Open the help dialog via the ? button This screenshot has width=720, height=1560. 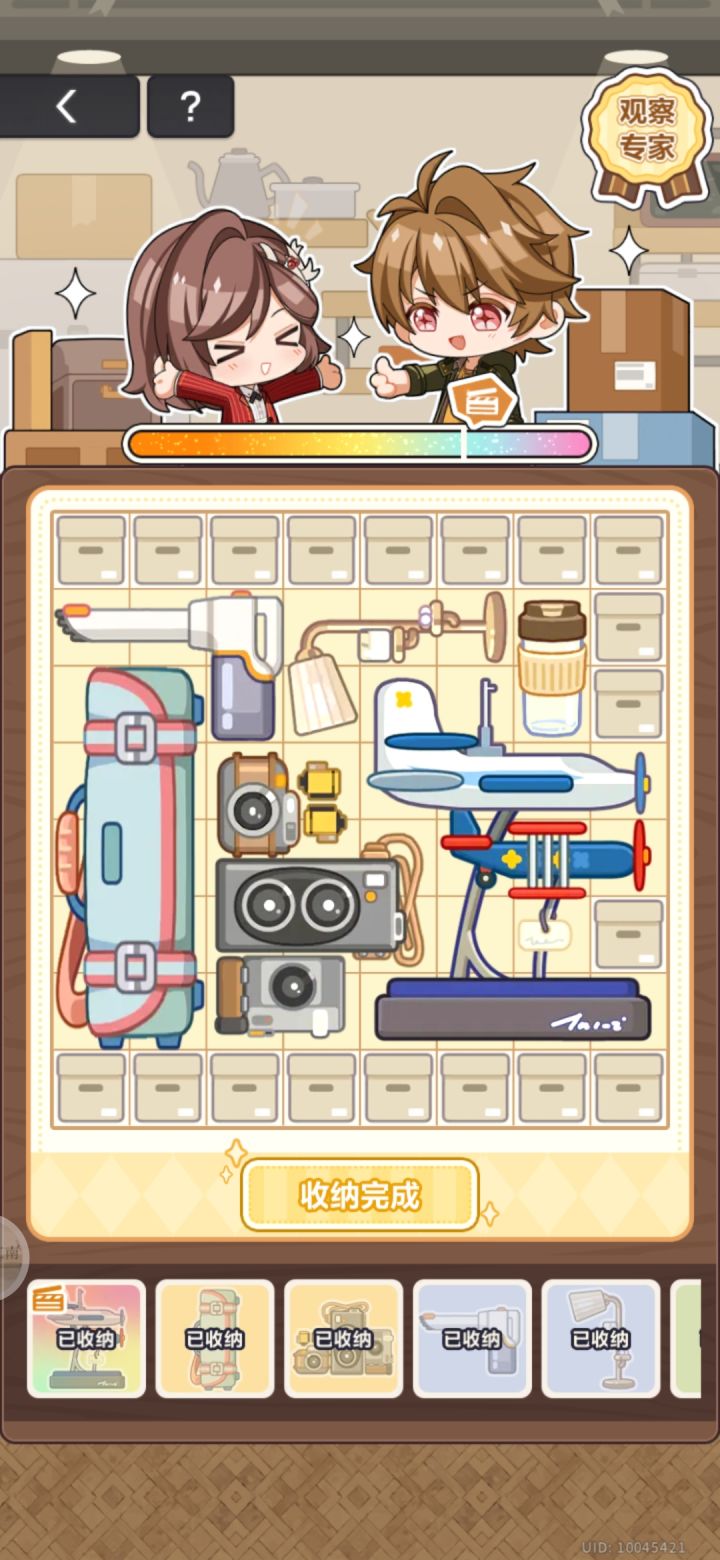point(190,106)
